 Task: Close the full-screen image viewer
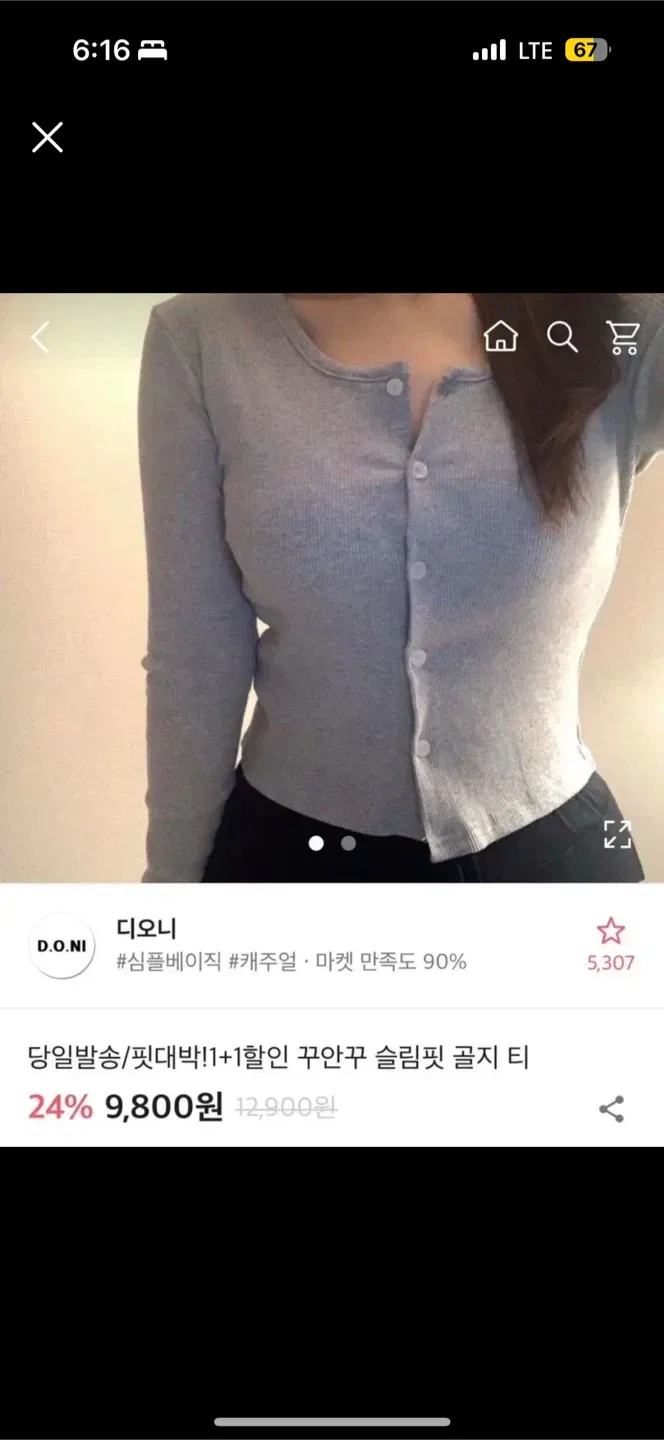pos(47,137)
